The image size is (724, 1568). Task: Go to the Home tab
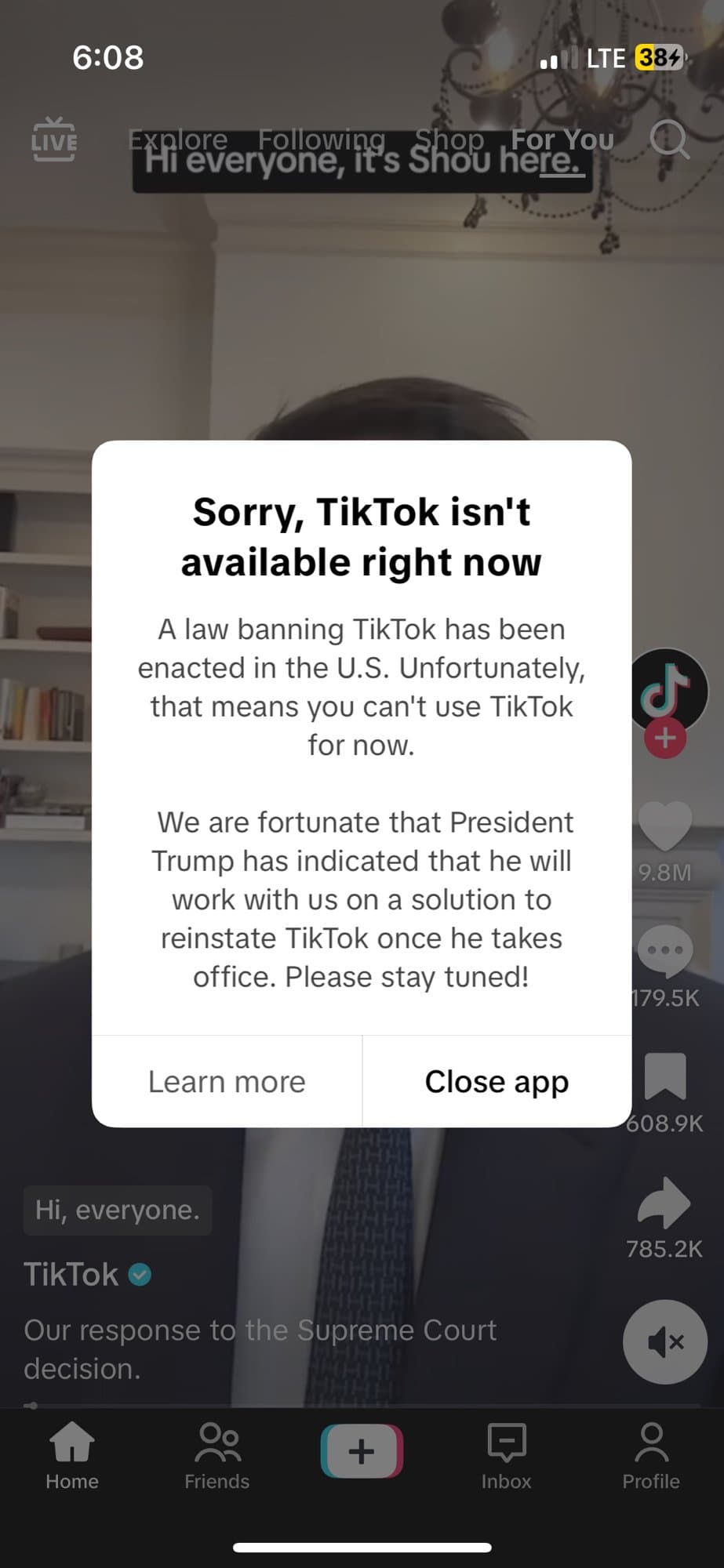[72, 1454]
